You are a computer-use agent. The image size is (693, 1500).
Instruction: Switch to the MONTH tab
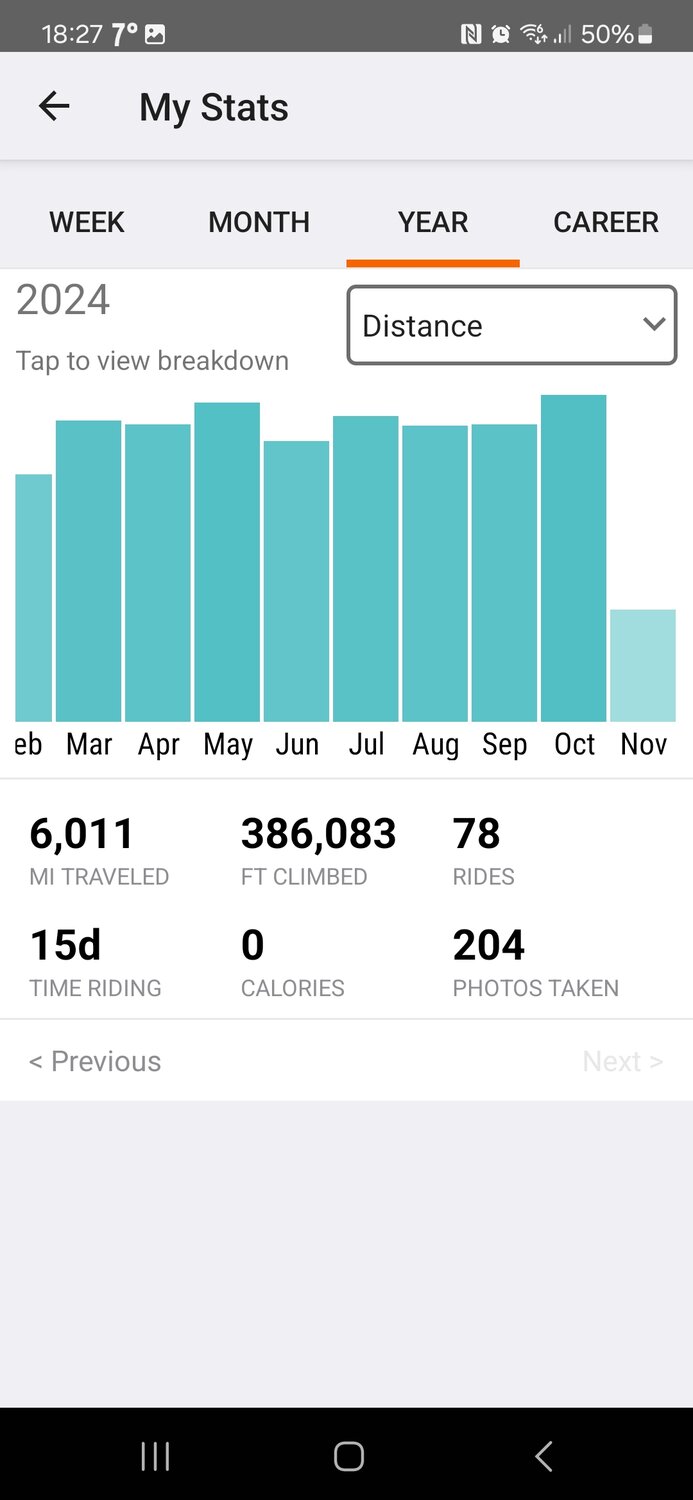pos(259,222)
